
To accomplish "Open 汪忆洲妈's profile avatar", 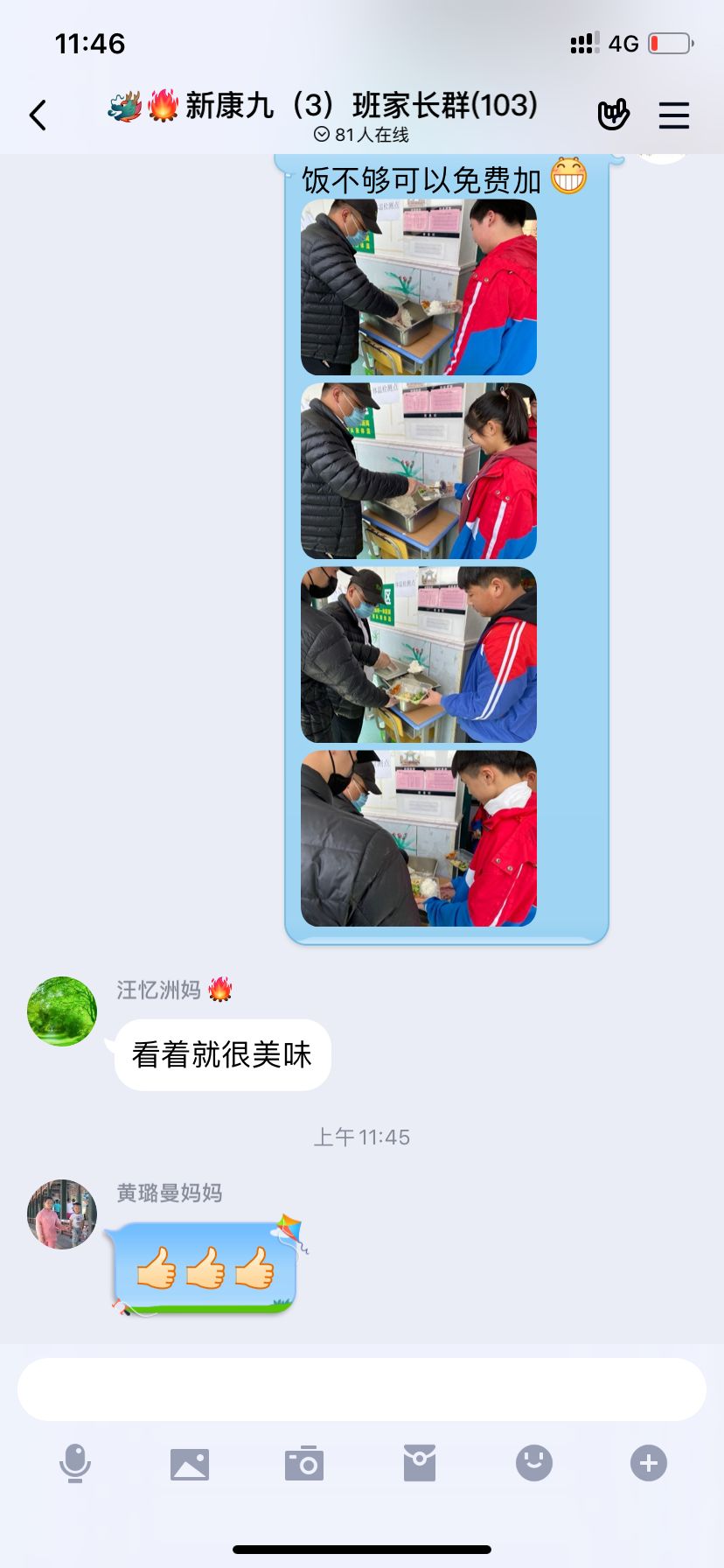I will tap(62, 1011).
